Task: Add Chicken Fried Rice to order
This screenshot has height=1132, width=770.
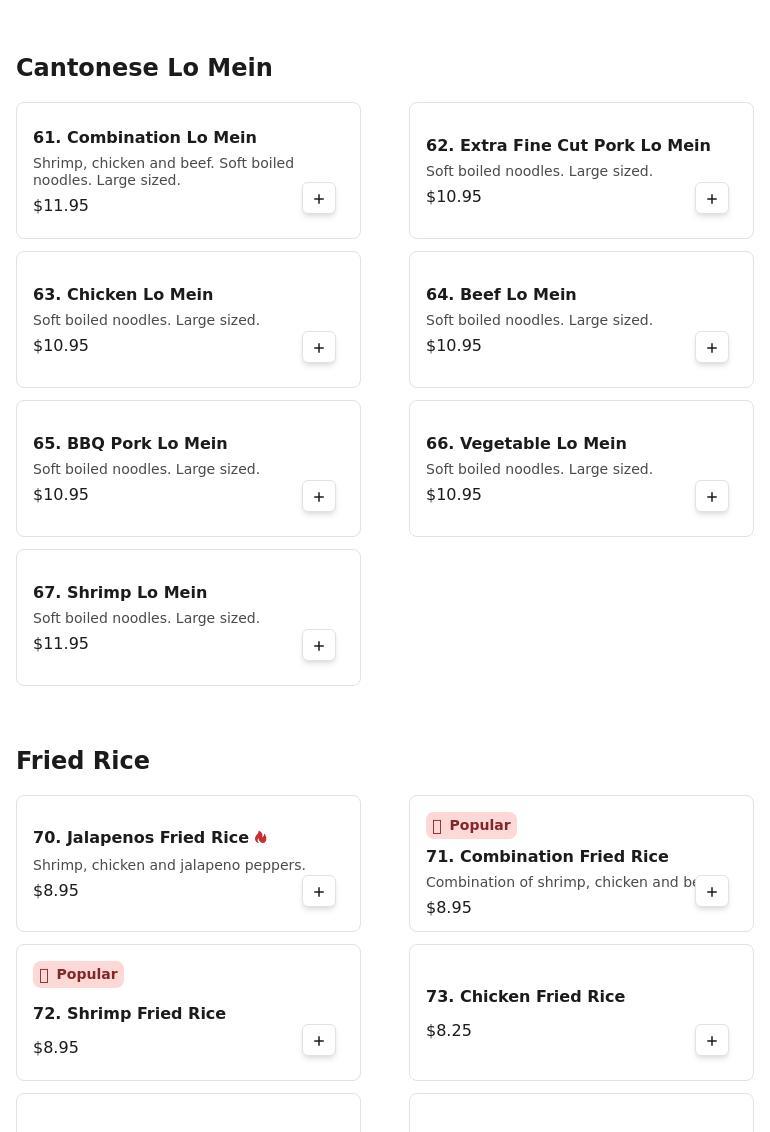Action: pyautogui.click(x=712, y=1041)
